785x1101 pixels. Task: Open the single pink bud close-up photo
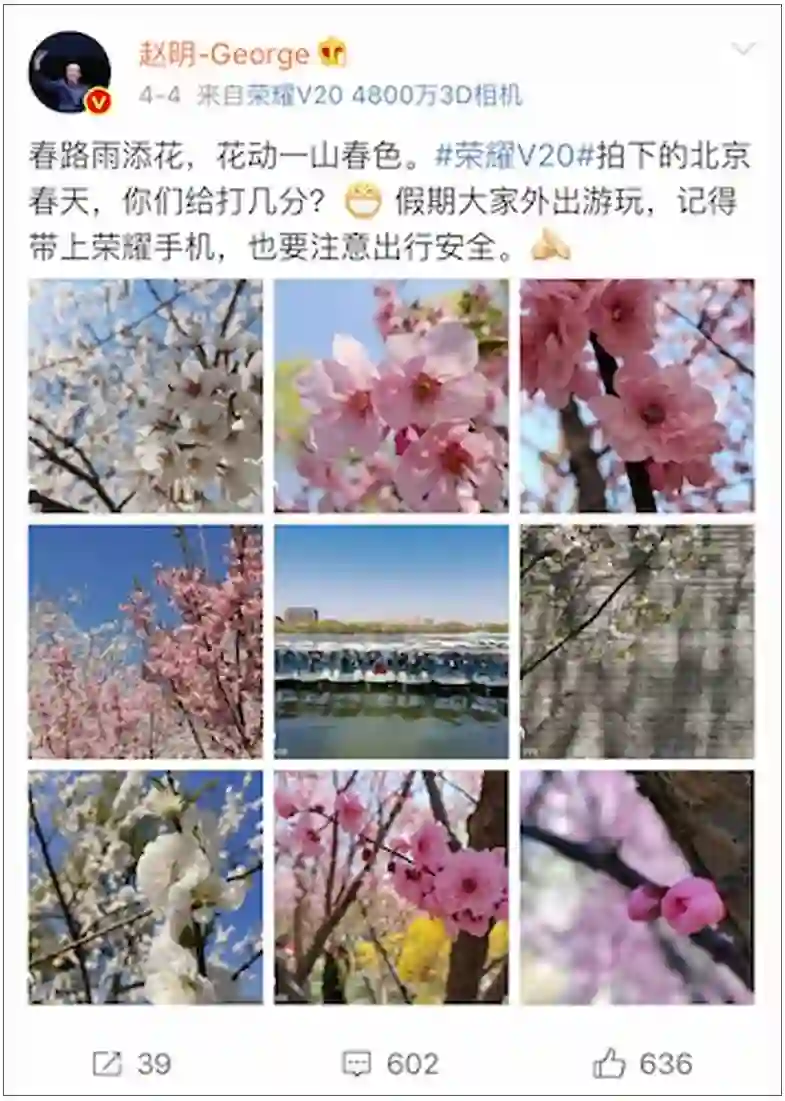[x=637, y=886]
